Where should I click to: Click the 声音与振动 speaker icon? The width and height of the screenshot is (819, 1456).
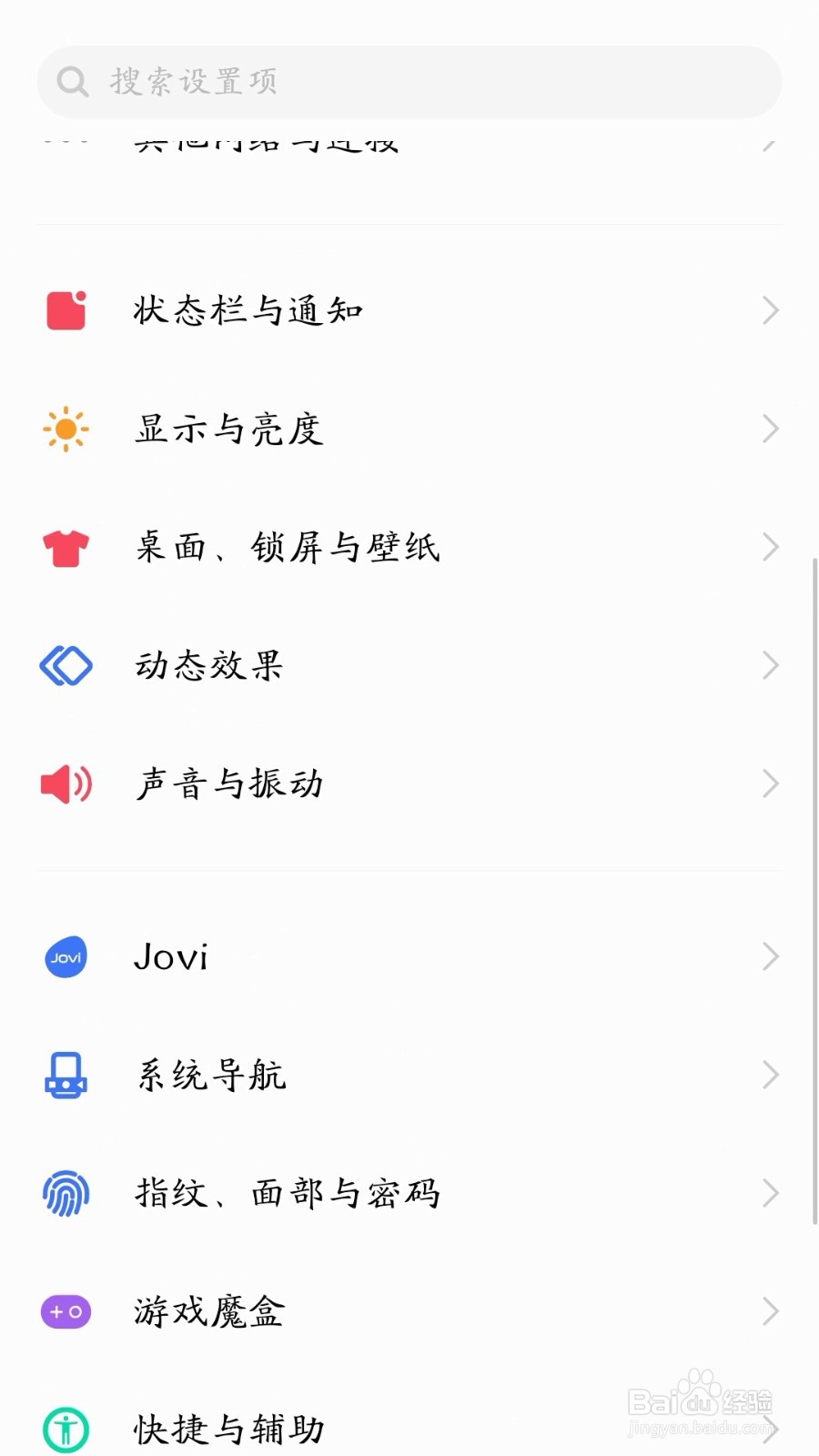point(65,784)
